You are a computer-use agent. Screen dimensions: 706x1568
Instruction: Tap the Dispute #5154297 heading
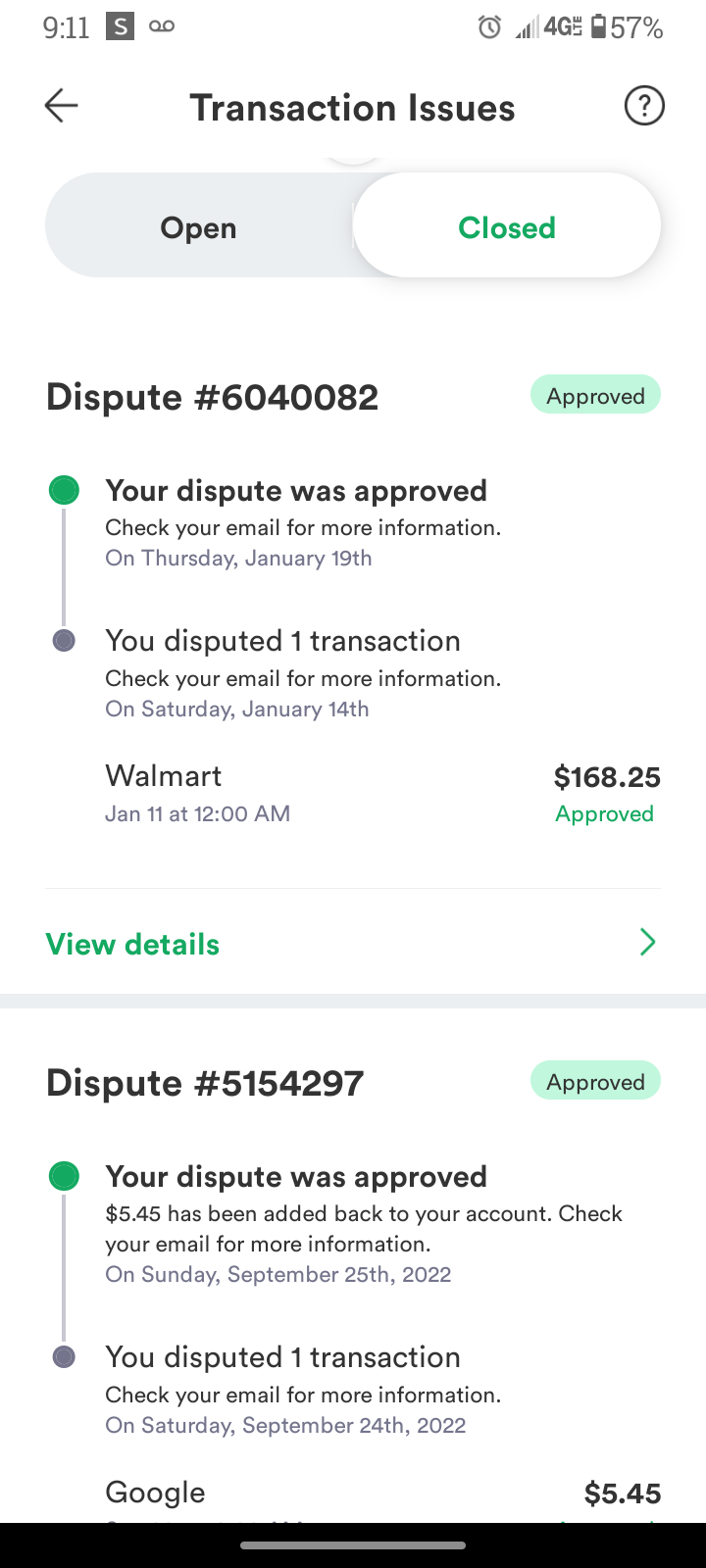coord(204,1082)
